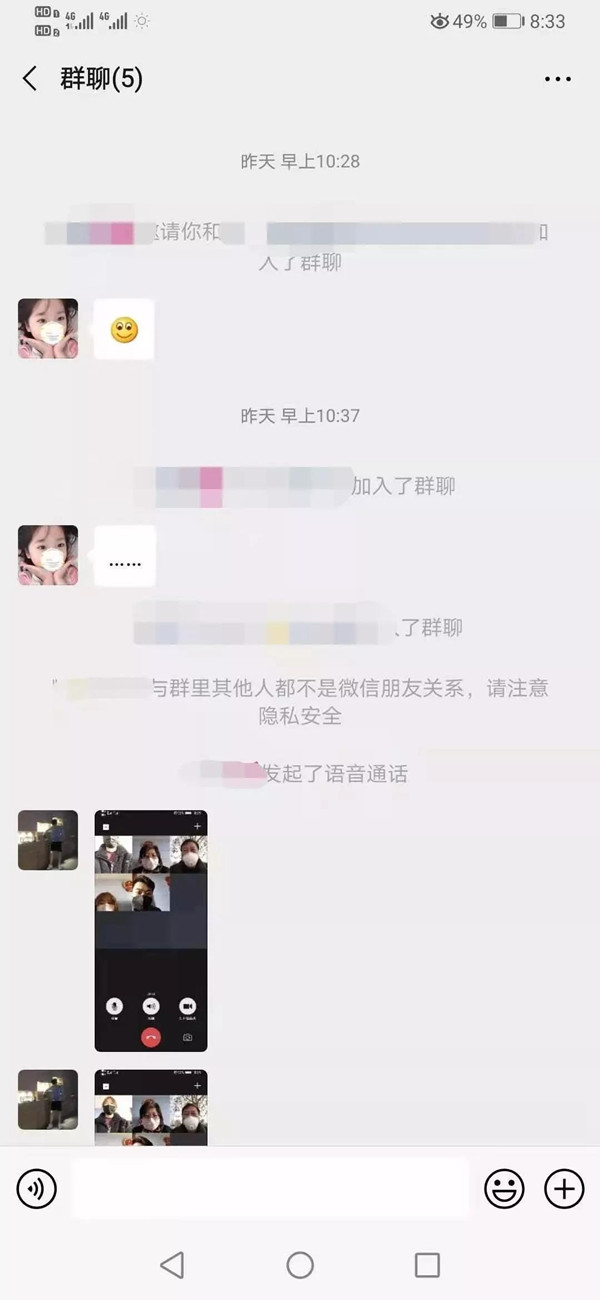Open the plus attachment menu
600x1300 pixels.
pos(564,1189)
